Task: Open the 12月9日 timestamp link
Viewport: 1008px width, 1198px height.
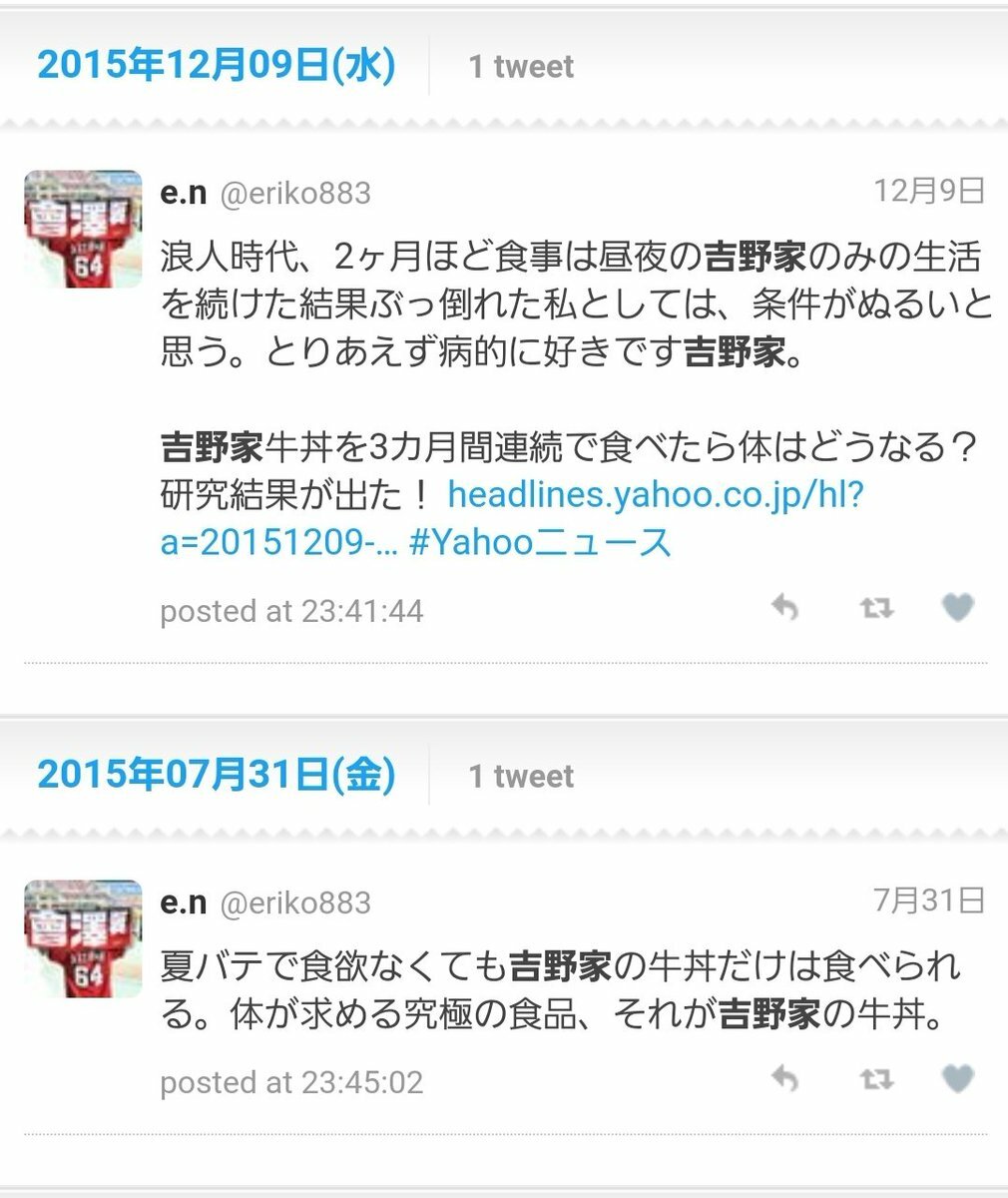Action: pyautogui.click(x=929, y=191)
